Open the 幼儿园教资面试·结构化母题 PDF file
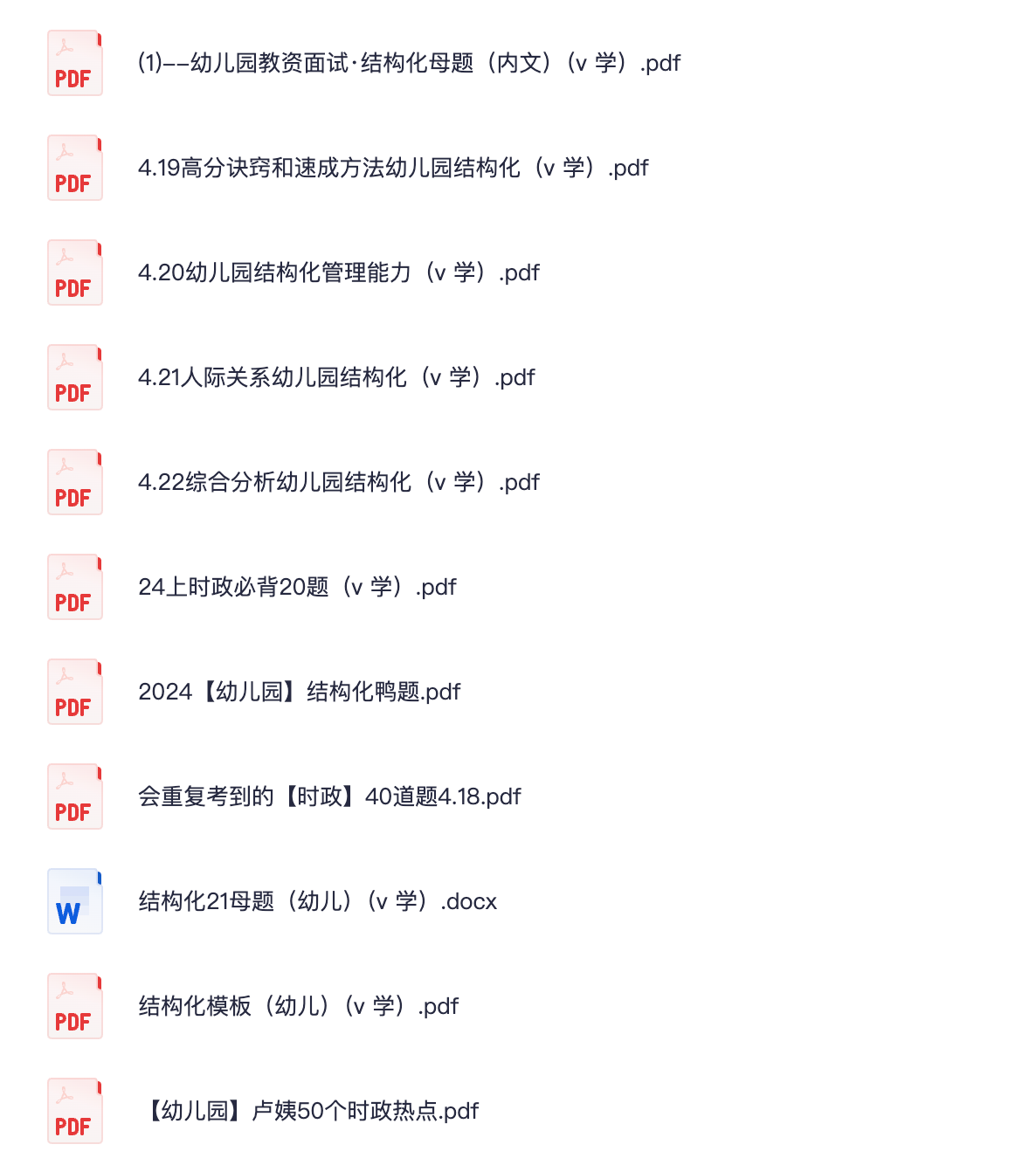Viewport: 1036px width, 1172px height. 410,63
